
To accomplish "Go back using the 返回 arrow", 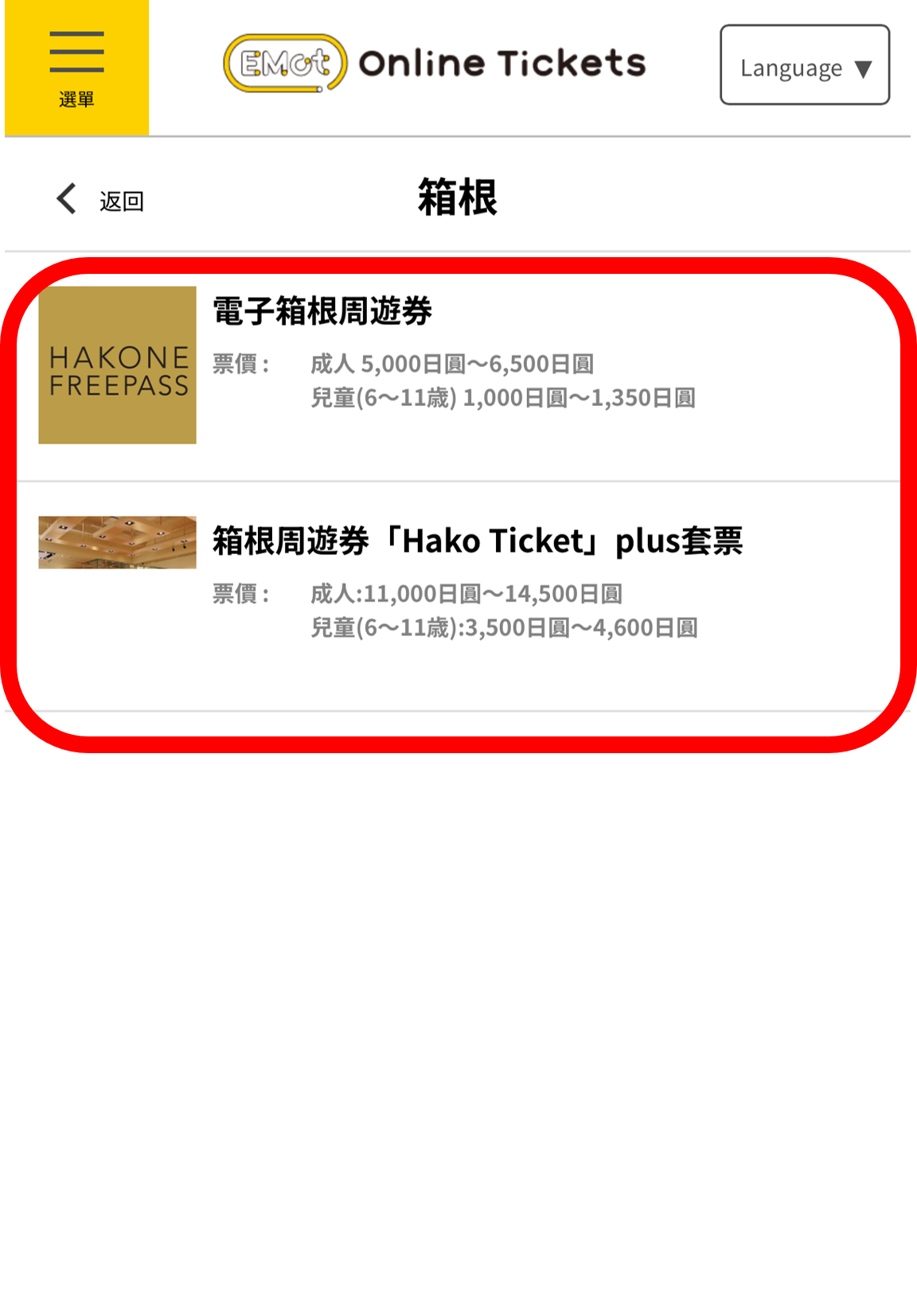I will point(98,200).
